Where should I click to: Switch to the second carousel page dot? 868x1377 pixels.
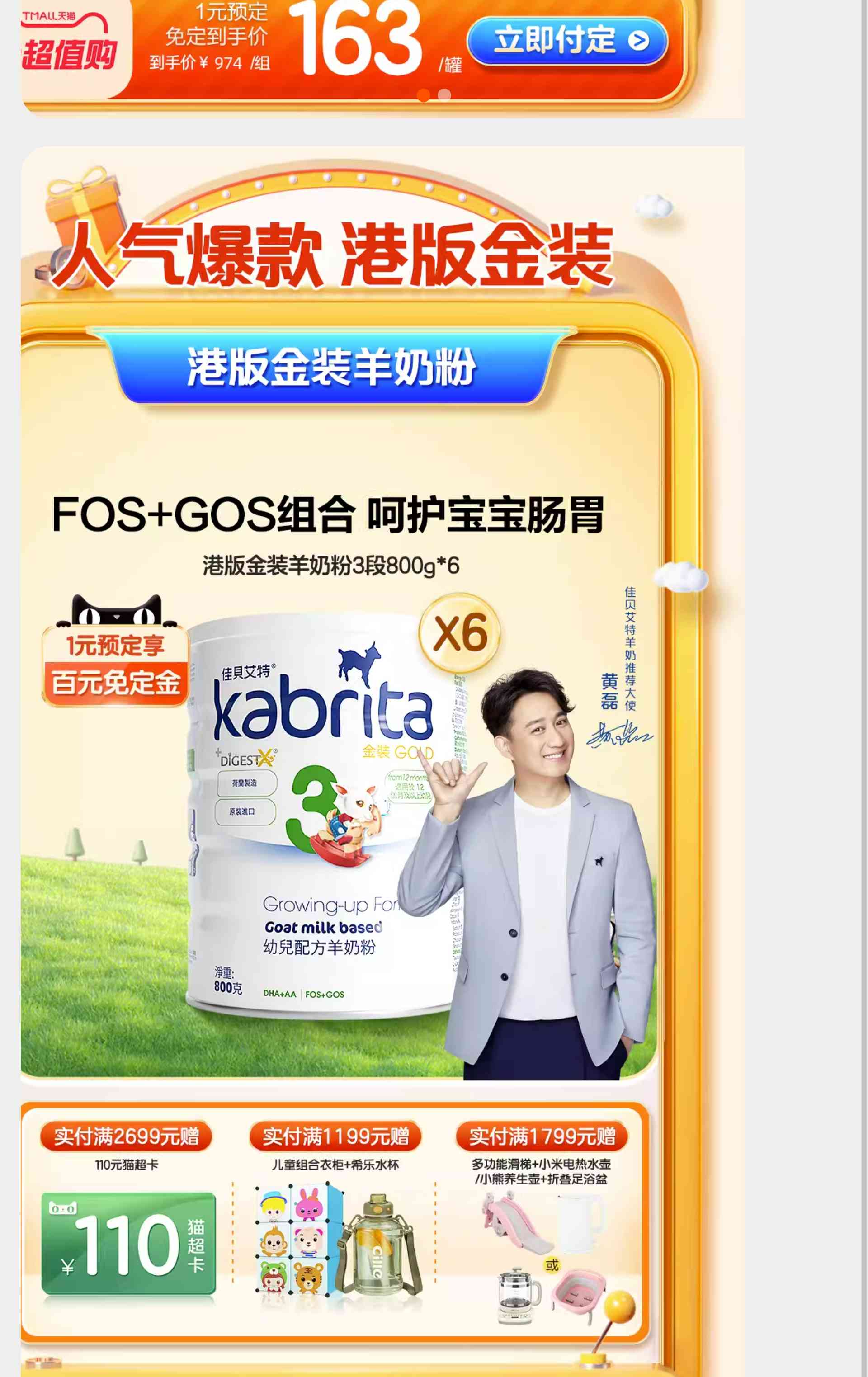click(x=444, y=95)
